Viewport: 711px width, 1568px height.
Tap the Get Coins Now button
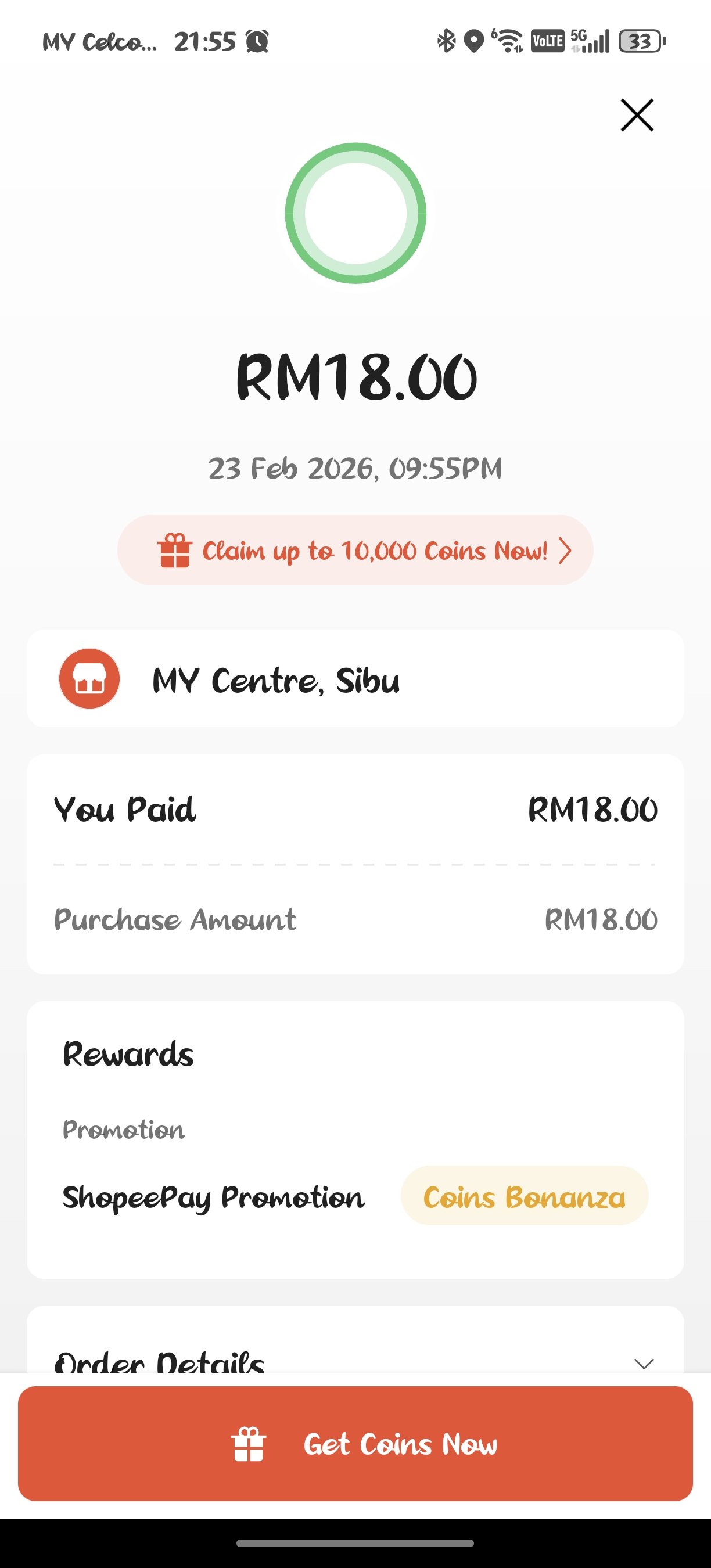point(355,1444)
